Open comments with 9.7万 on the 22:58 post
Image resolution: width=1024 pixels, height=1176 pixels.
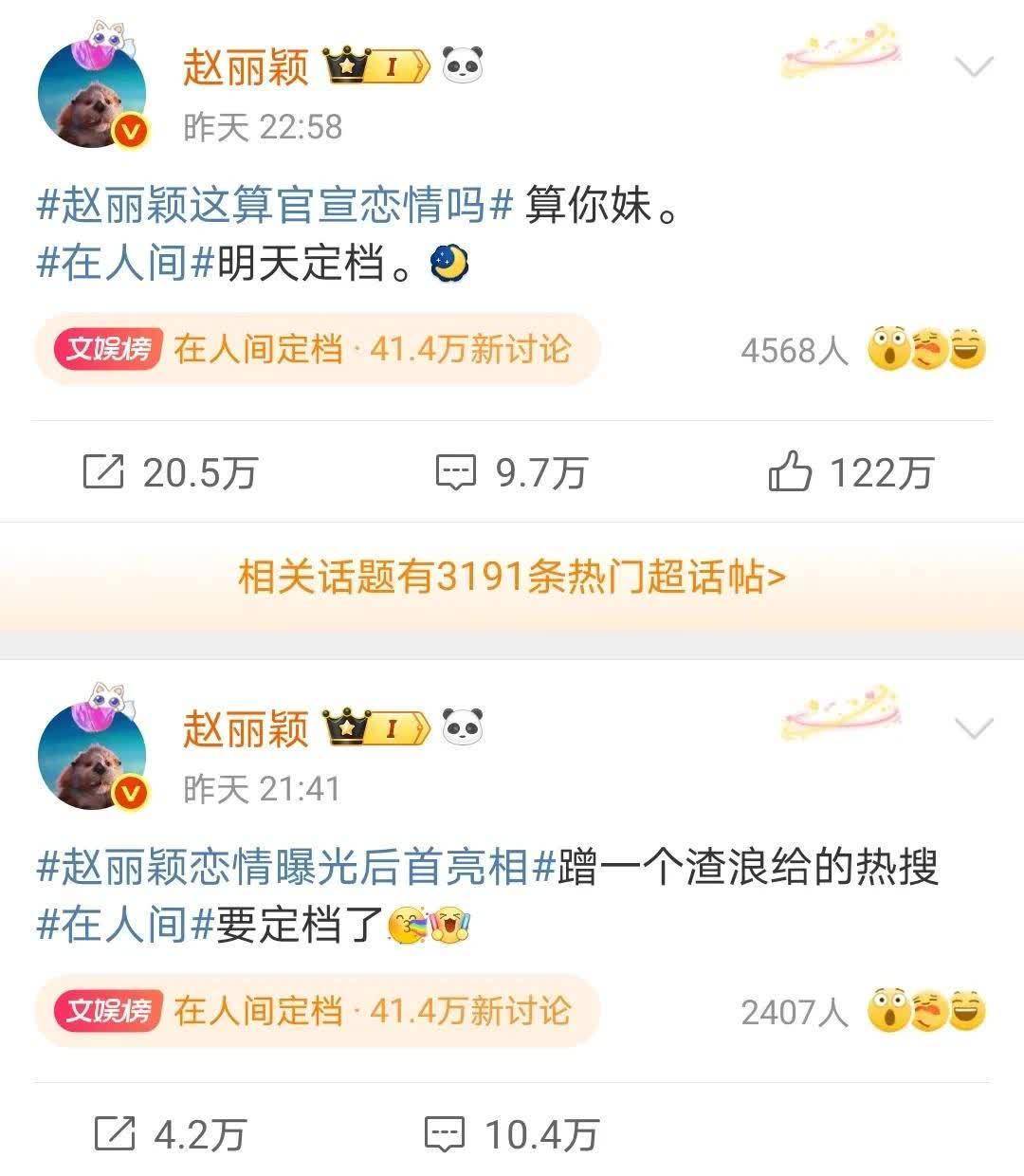point(511,471)
